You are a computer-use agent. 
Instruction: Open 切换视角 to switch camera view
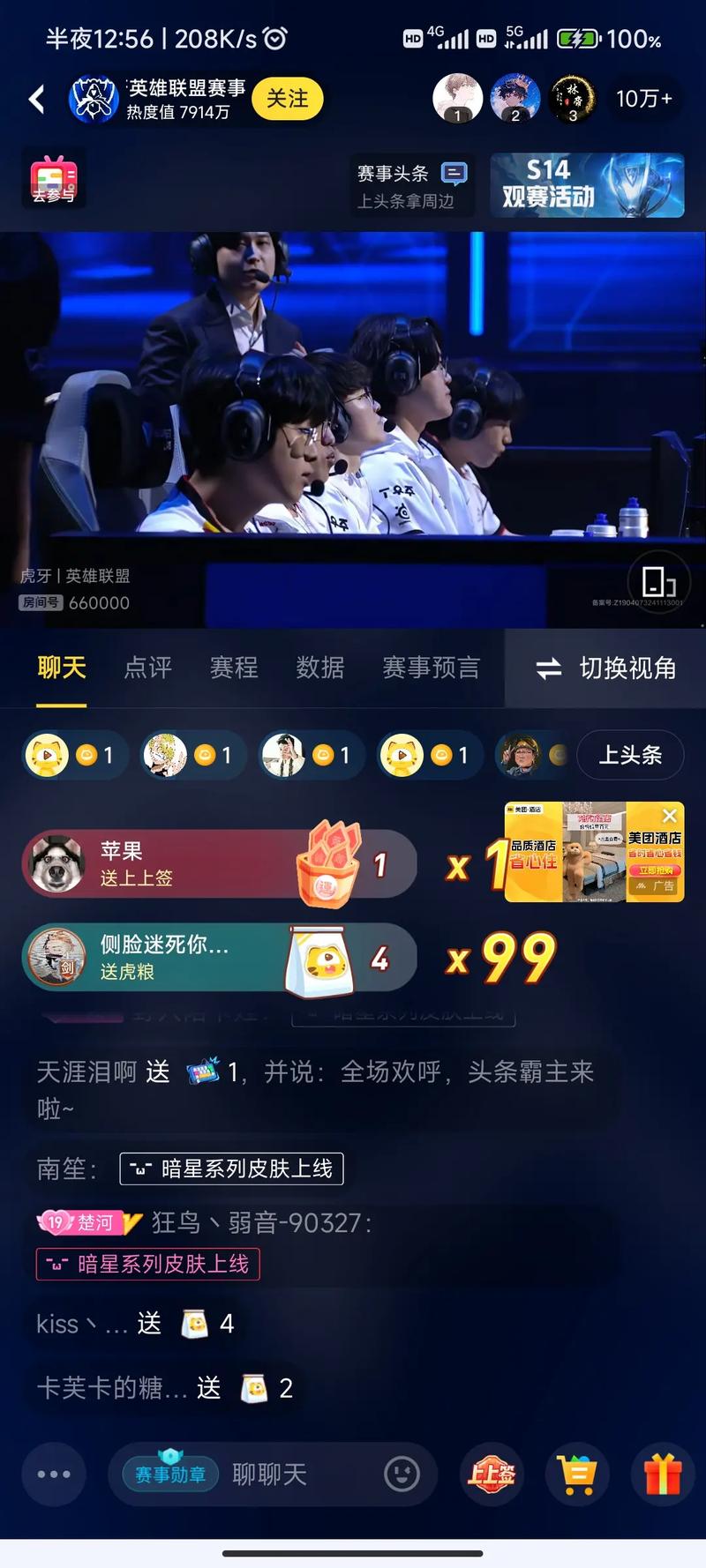[607, 669]
